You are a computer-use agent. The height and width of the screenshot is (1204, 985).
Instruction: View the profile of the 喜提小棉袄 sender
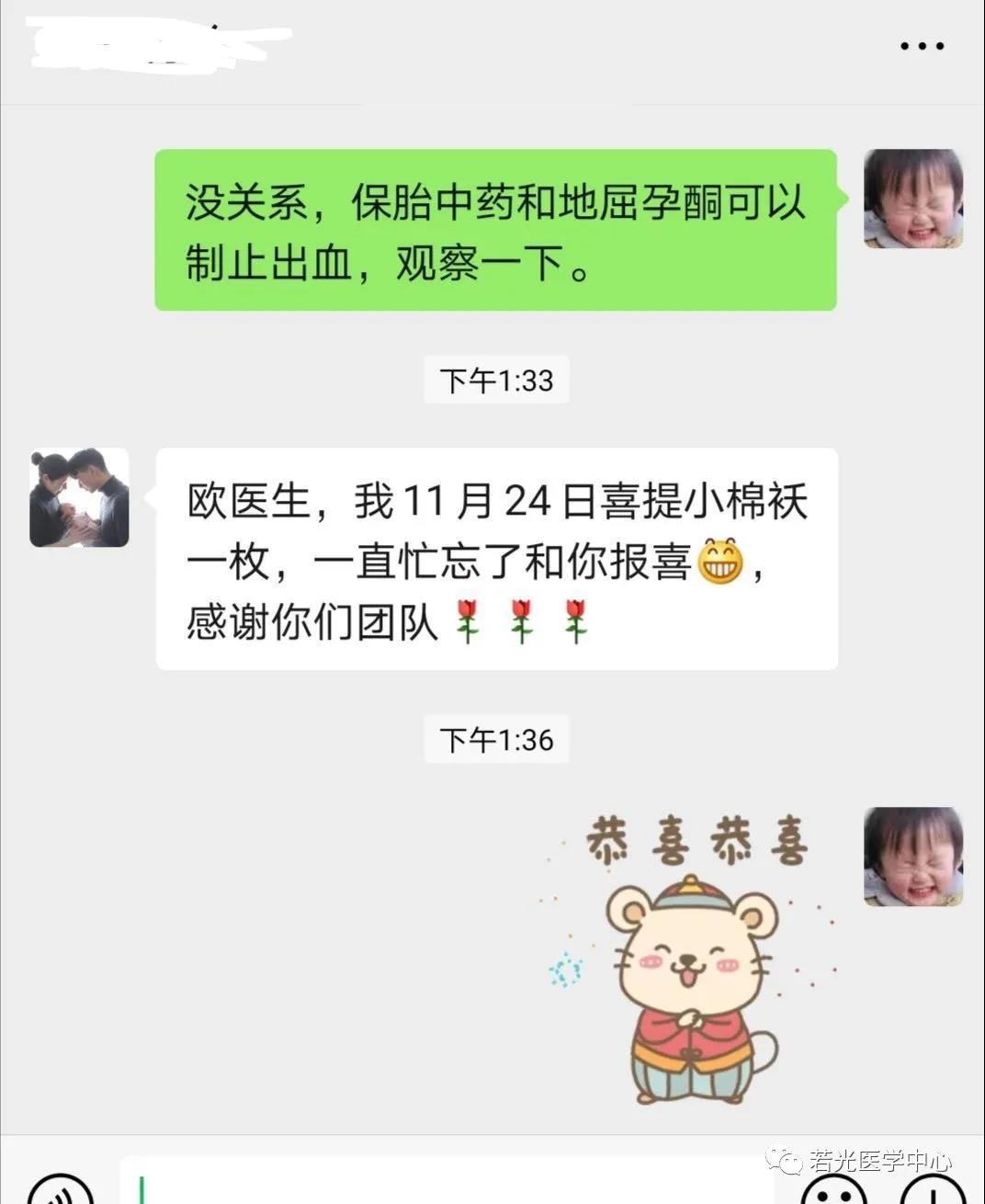tap(79, 498)
